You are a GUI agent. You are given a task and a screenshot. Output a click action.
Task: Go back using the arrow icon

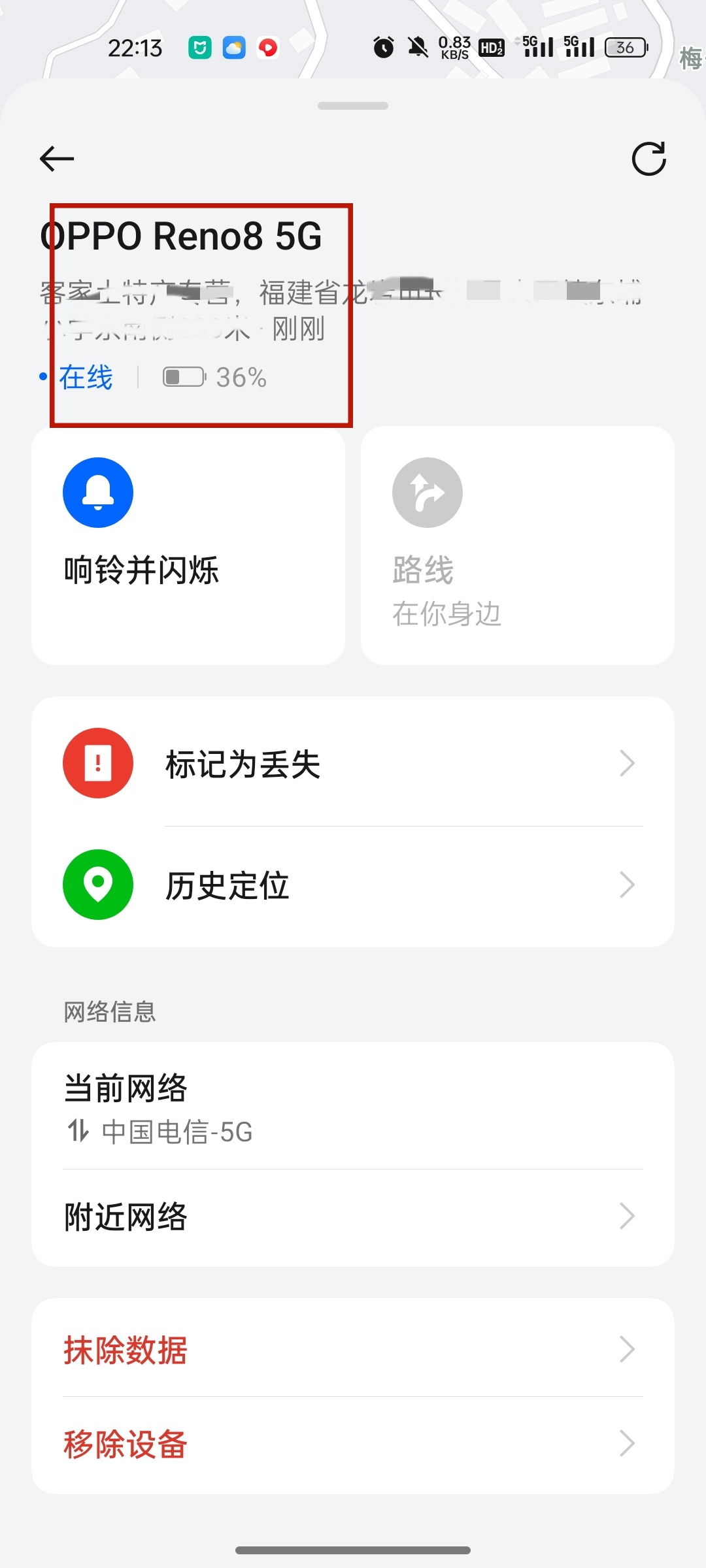(57, 159)
